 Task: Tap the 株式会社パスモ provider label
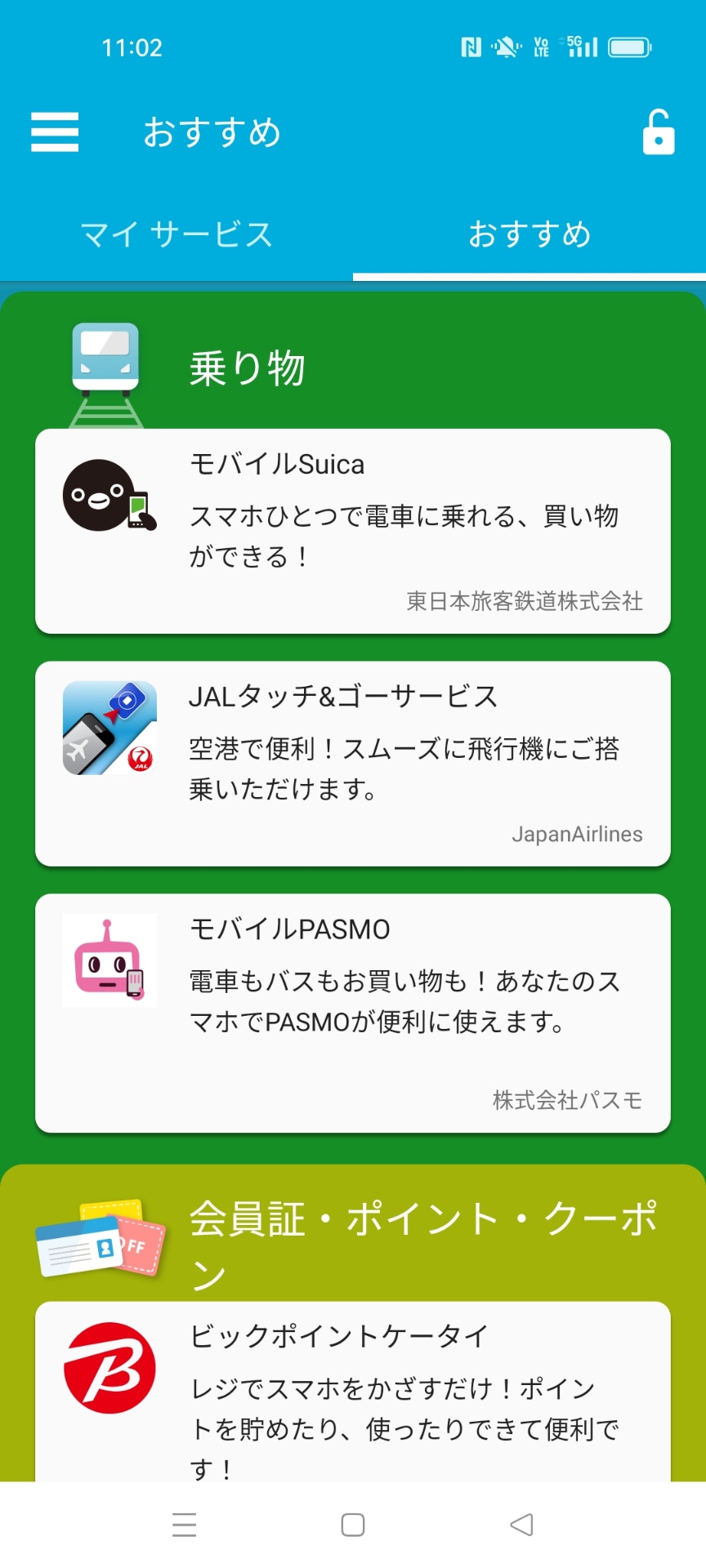point(567,1100)
